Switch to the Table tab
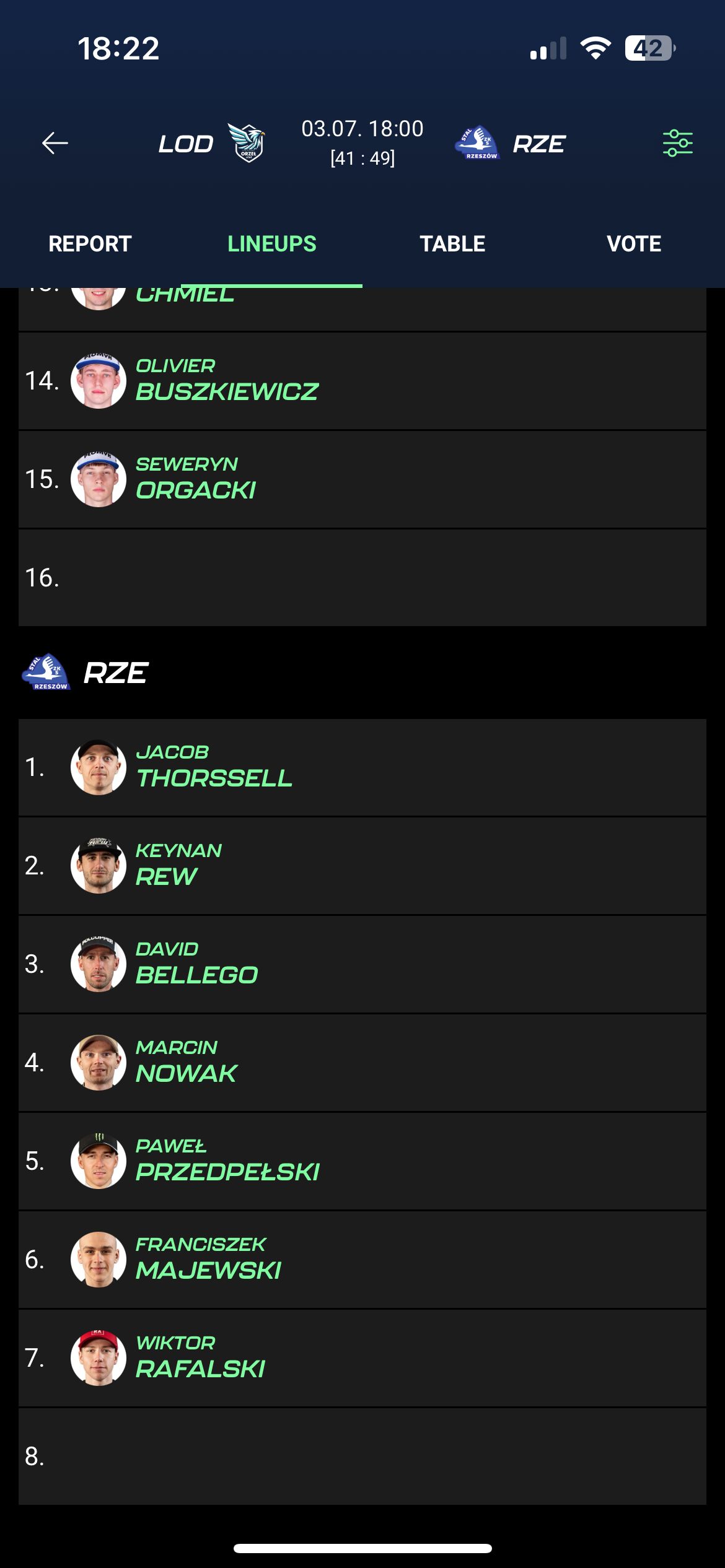Image resolution: width=725 pixels, height=1568 pixels. pyautogui.click(x=453, y=243)
